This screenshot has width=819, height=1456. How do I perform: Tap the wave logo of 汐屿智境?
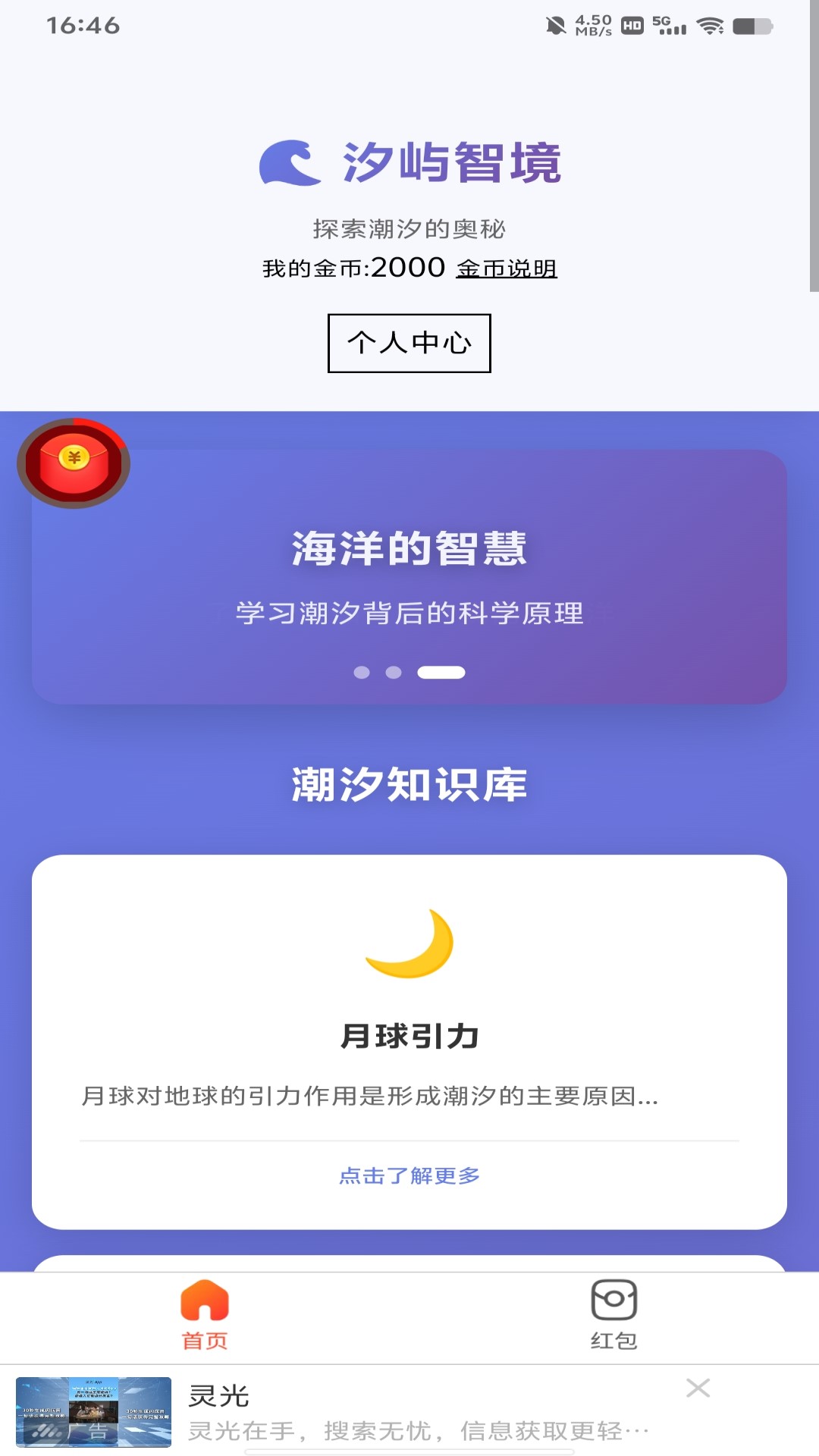292,162
